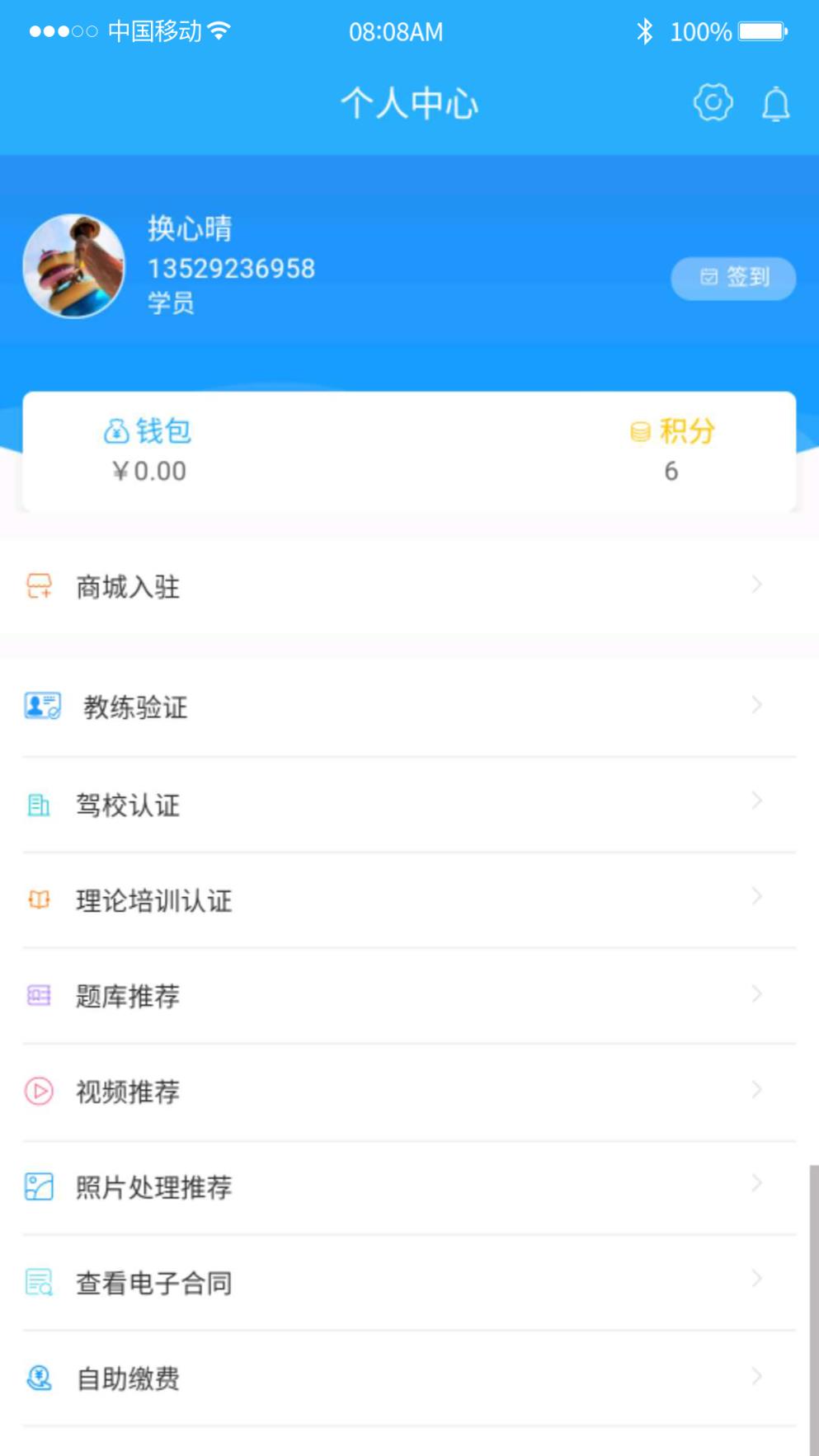This screenshot has width=819, height=1456.
Task: Click the 积分 points coin icon
Action: click(x=639, y=430)
